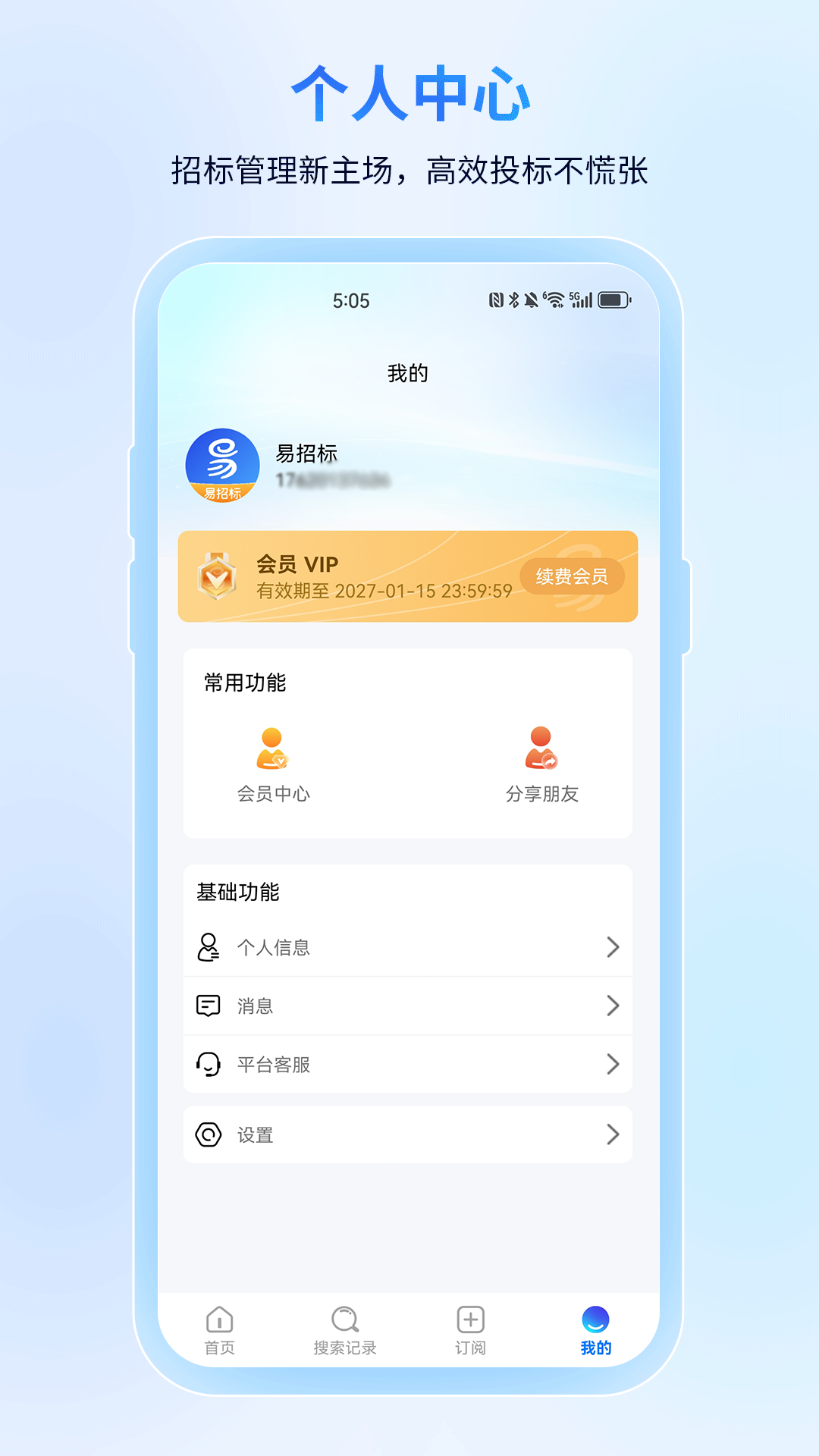Tap the 消息 message bubble icon

[208, 1006]
